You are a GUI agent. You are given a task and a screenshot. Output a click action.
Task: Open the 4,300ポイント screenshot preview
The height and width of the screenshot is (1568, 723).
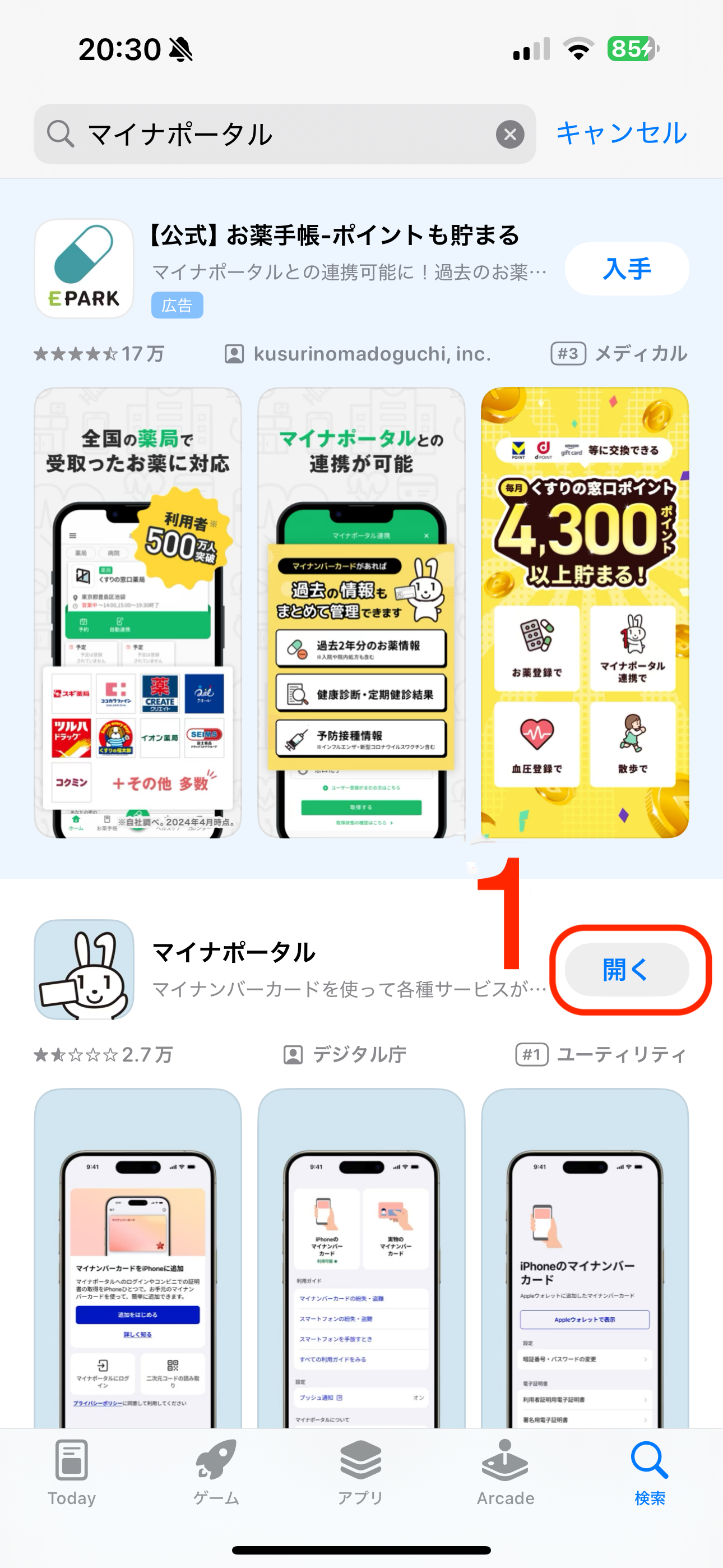(584, 612)
